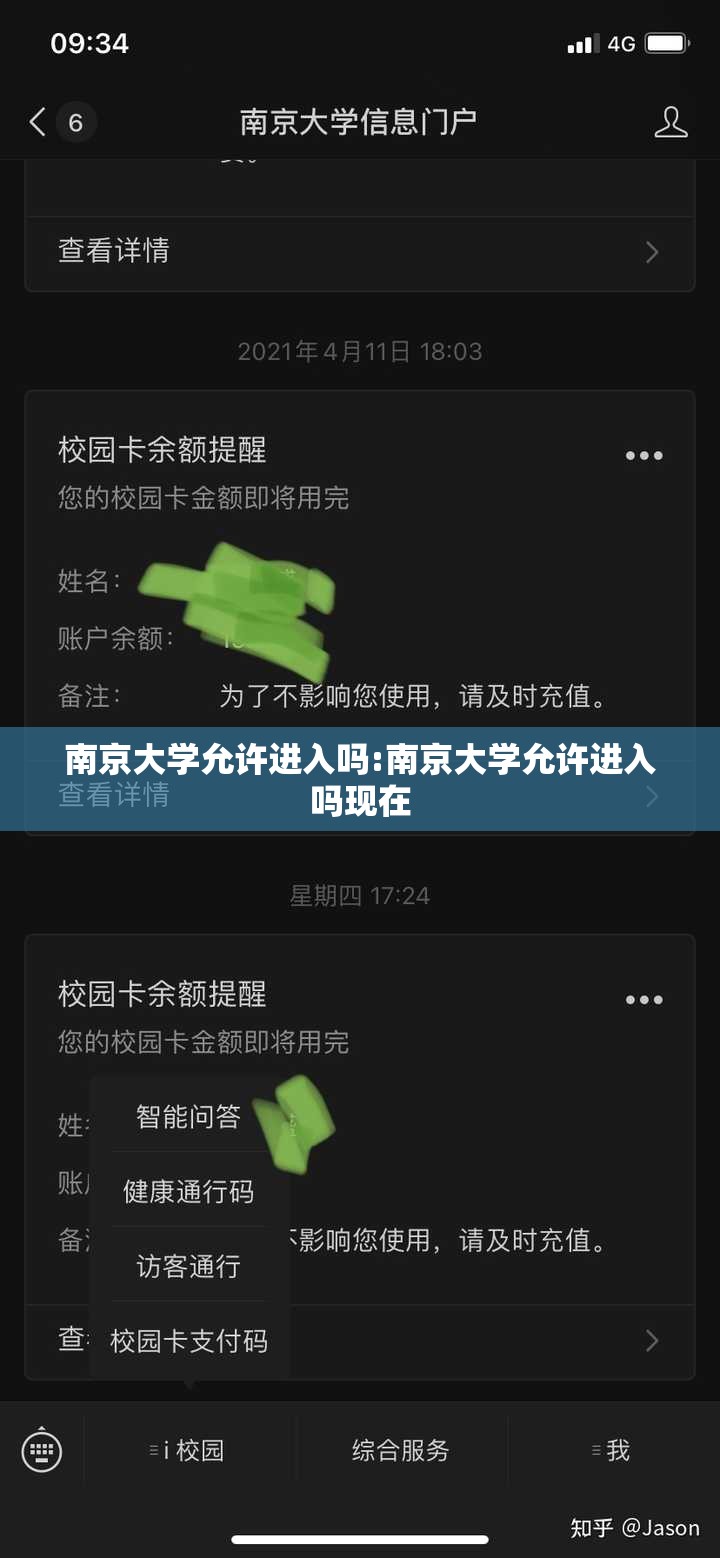The image size is (720, 1558).
Task: Open 校园卡支付码
Action: [x=188, y=1341]
